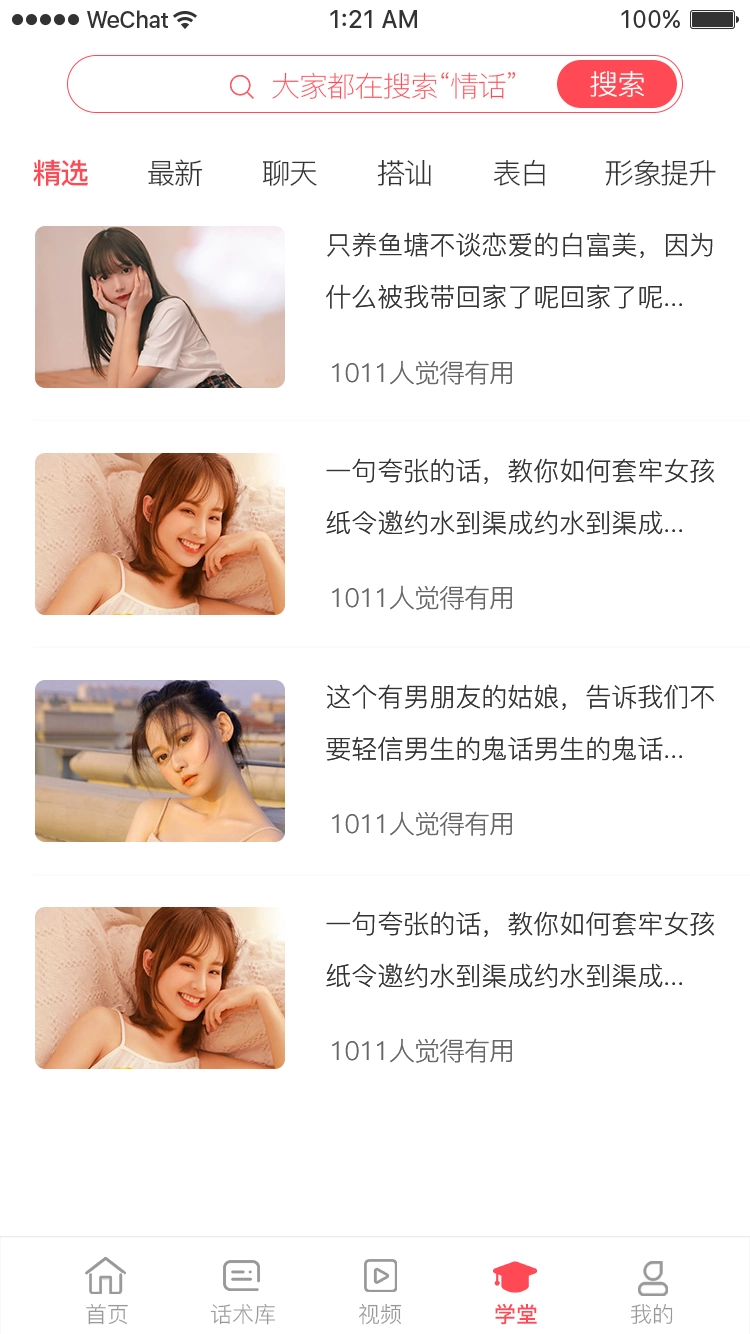Open the article "只养鱼塘不谈恋爱的白富美"

519,271
